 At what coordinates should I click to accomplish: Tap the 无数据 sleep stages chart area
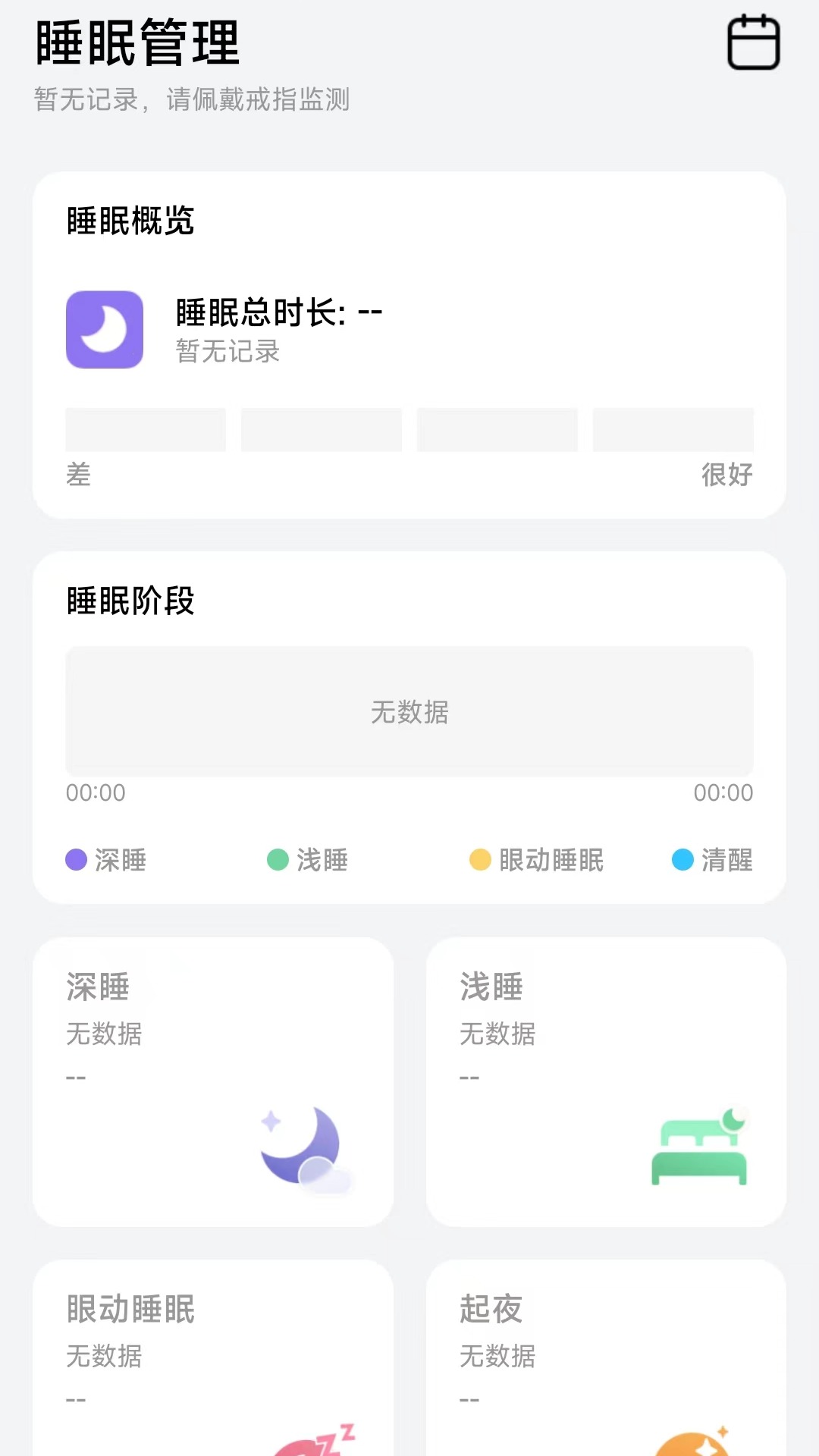[409, 711]
